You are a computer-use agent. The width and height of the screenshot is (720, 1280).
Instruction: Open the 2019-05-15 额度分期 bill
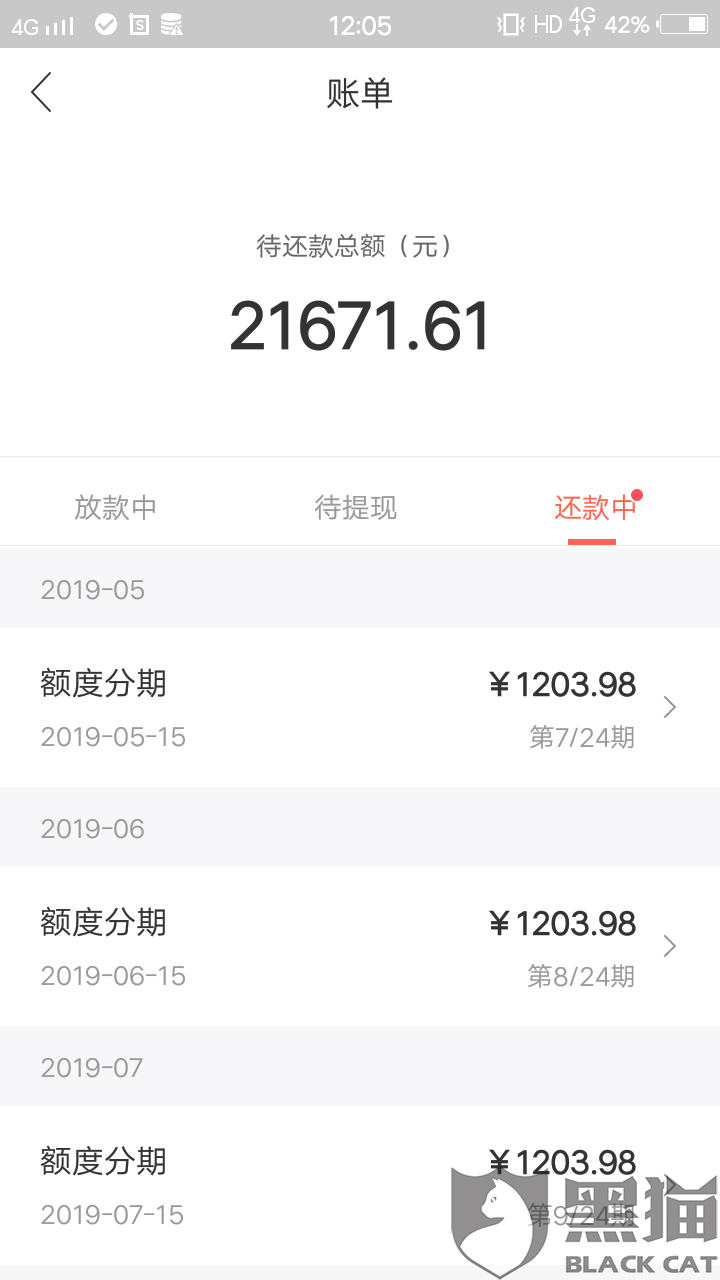click(360, 708)
